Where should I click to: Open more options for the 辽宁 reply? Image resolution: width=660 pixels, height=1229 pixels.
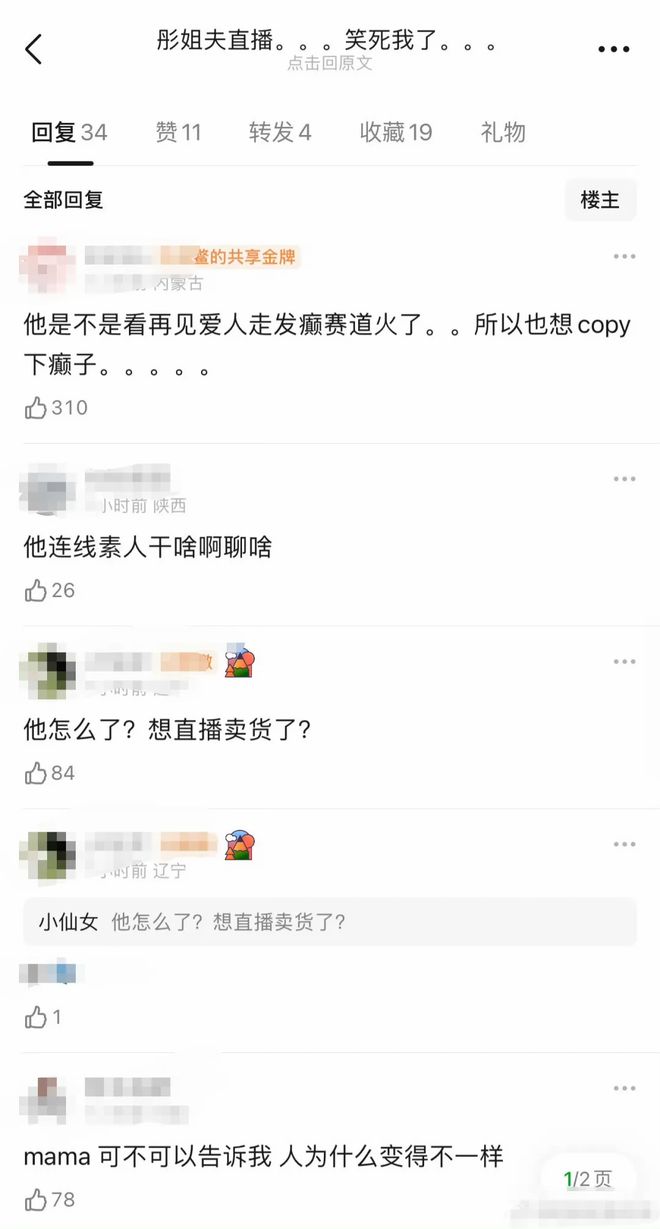point(624,845)
